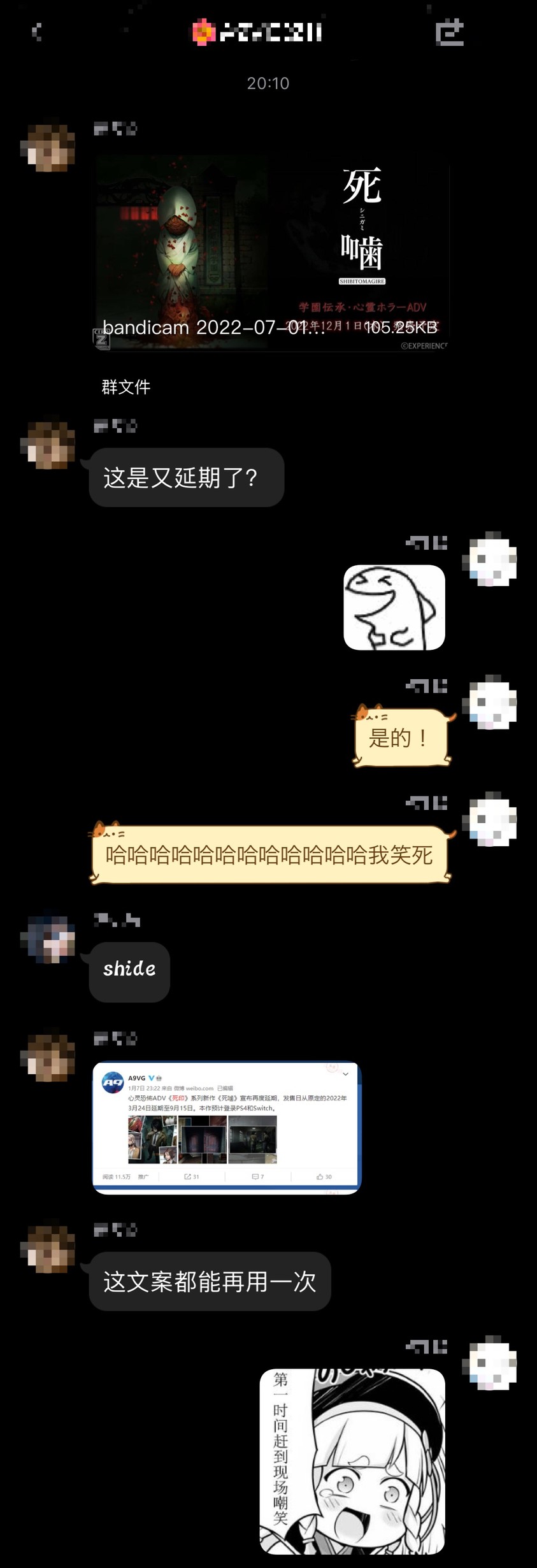Viewport: 537px width, 1568px height.
Task: Open the manga sticker 第一时间赶到现场嘲笑
Action: click(352, 1461)
